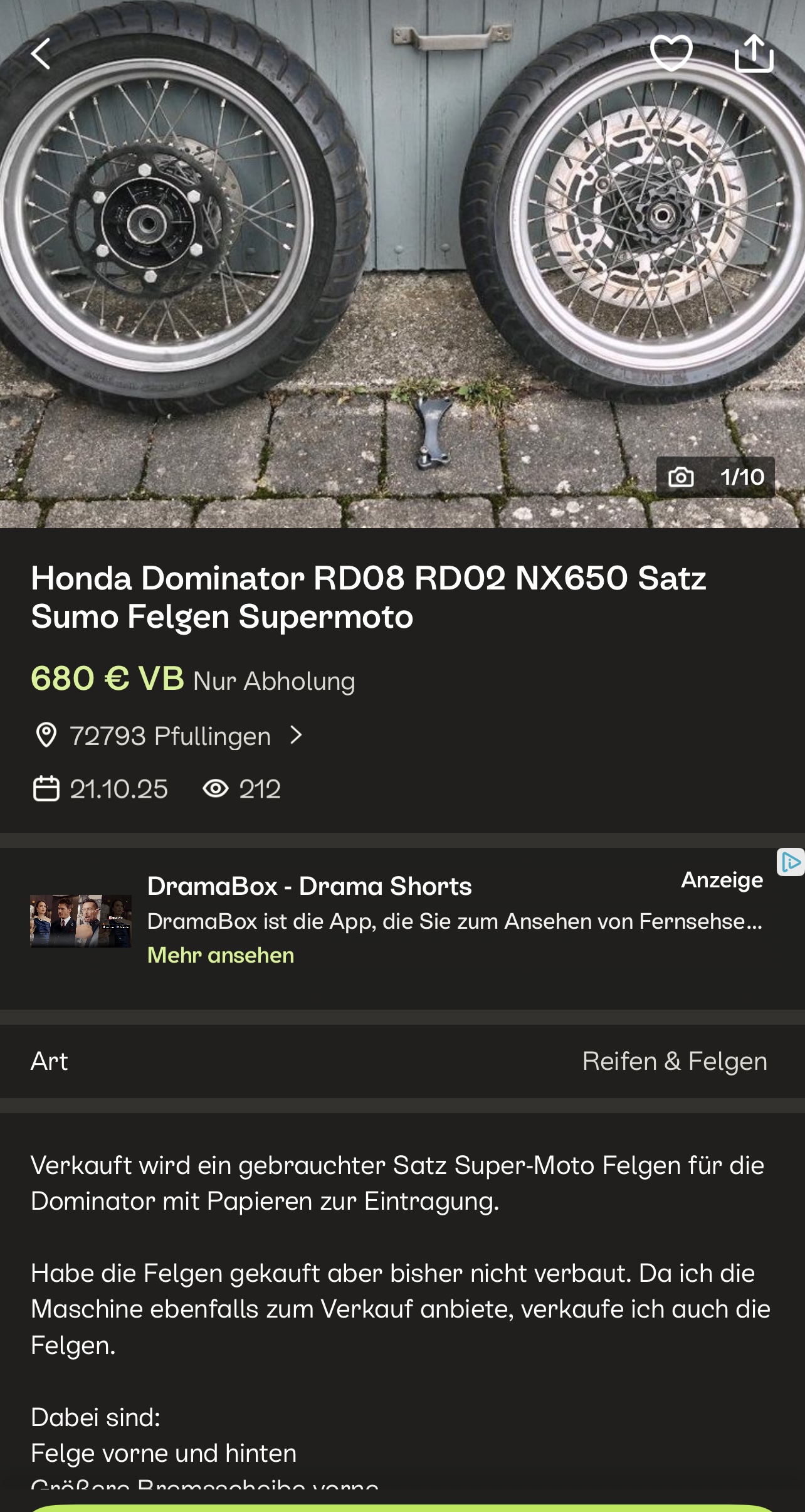Go back from this listing

point(41,54)
